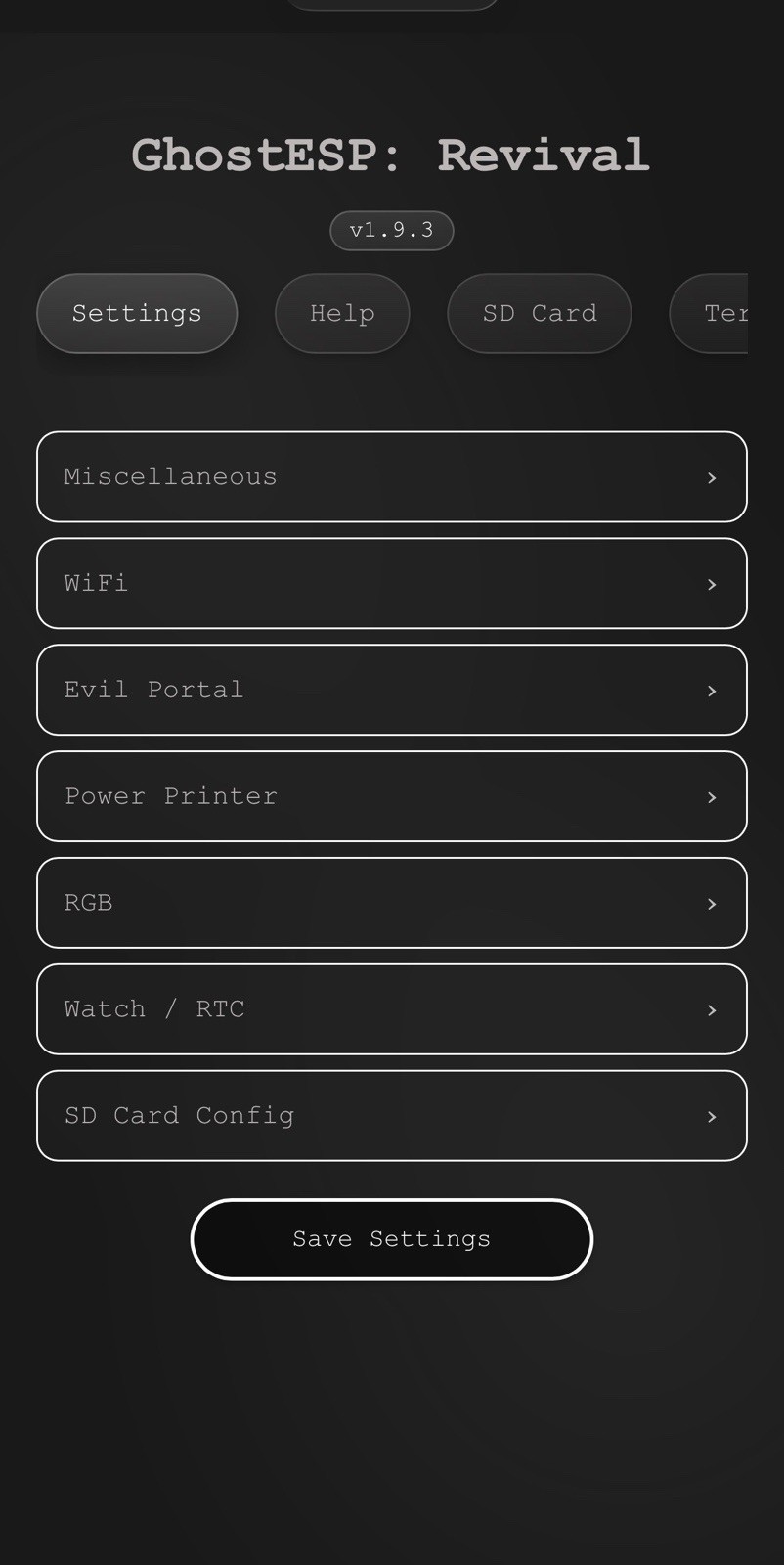Expand the Miscellaneous settings section
This screenshot has width=784, height=1565.
pos(391,477)
